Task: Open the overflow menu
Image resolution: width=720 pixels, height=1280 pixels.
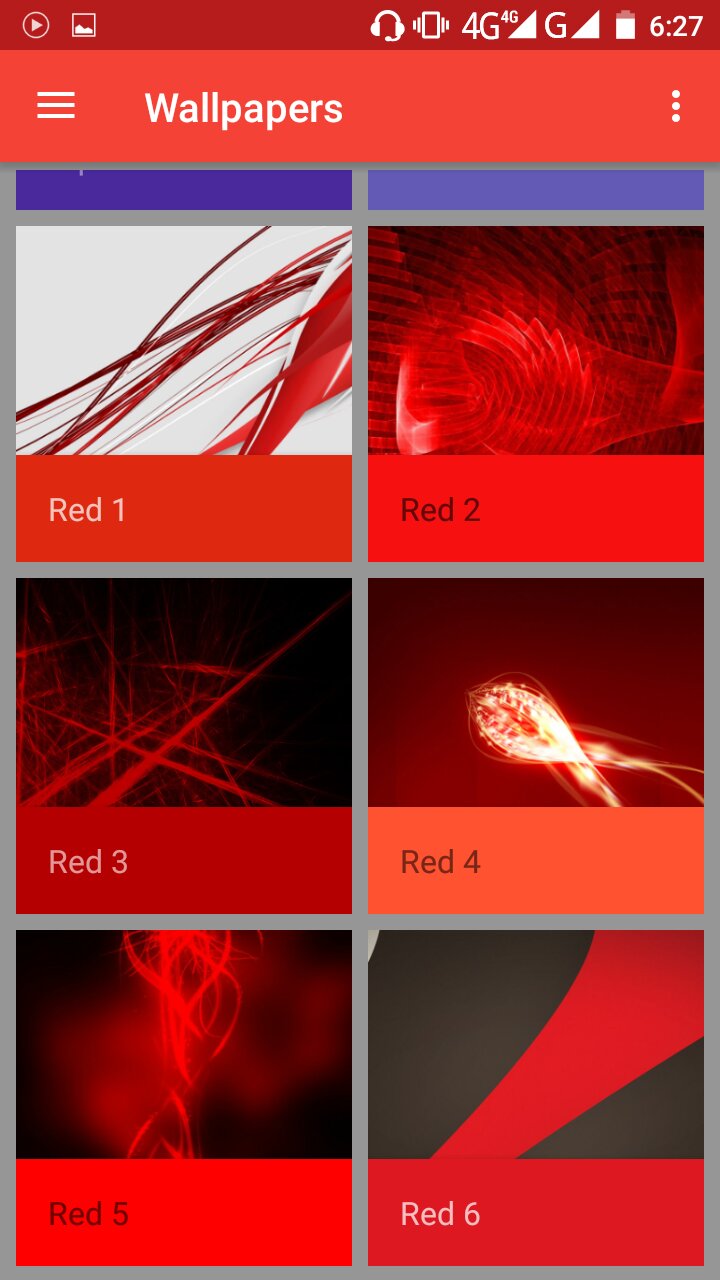Action: 676,106
